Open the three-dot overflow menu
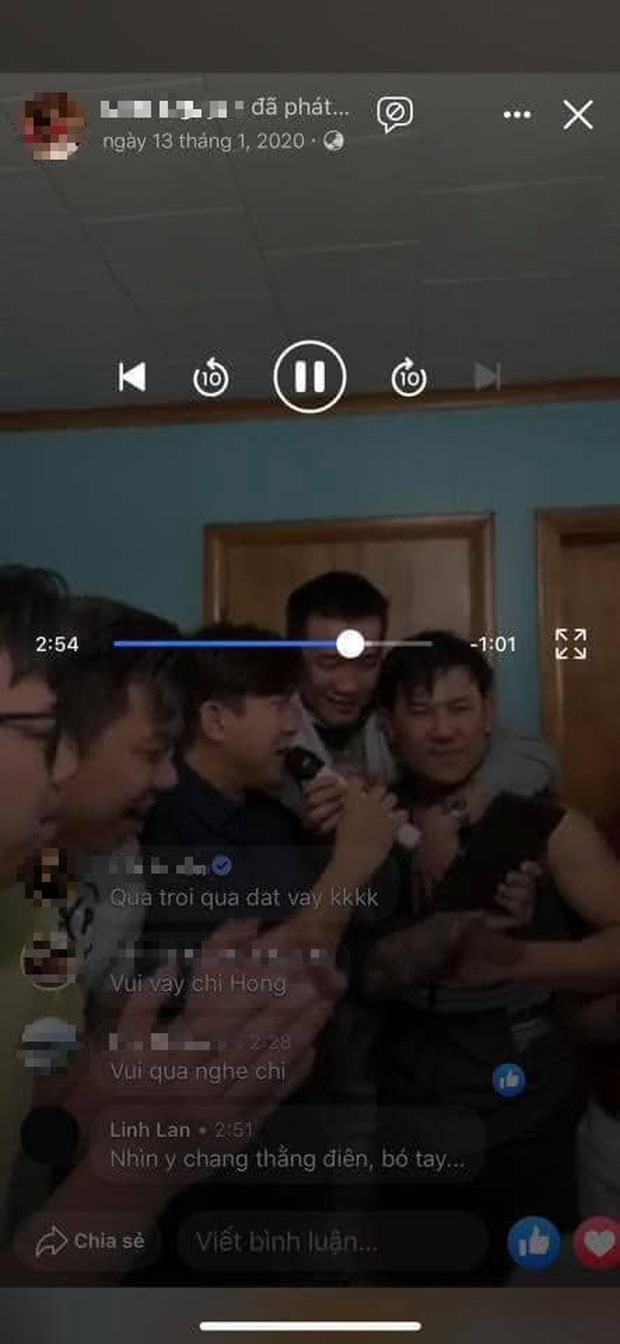Image resolution: width=620 pixels, height=1344 pixels. click(x=517, y=115)
